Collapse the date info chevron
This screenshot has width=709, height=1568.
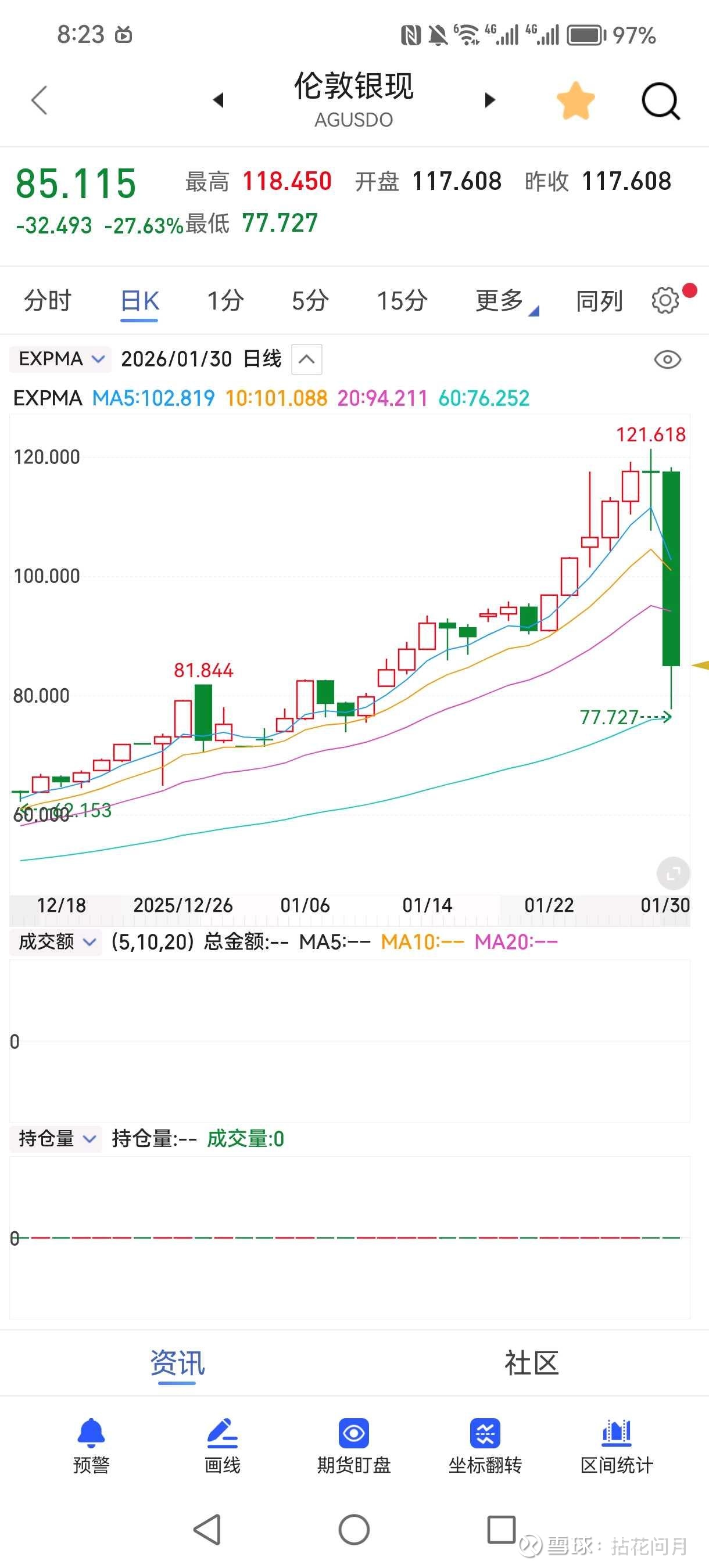coord(307,359)
